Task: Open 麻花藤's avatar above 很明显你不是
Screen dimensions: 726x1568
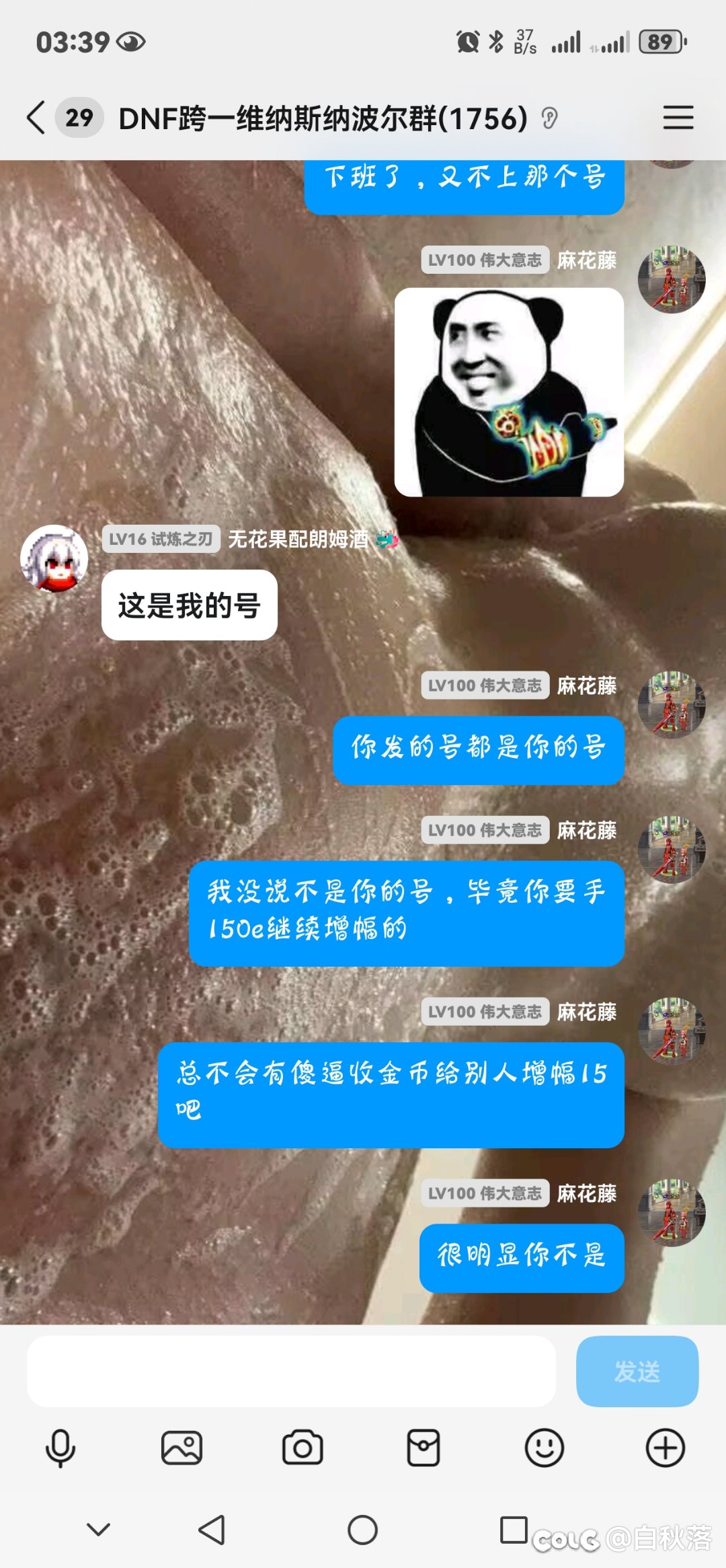Action: [671, 1212]
